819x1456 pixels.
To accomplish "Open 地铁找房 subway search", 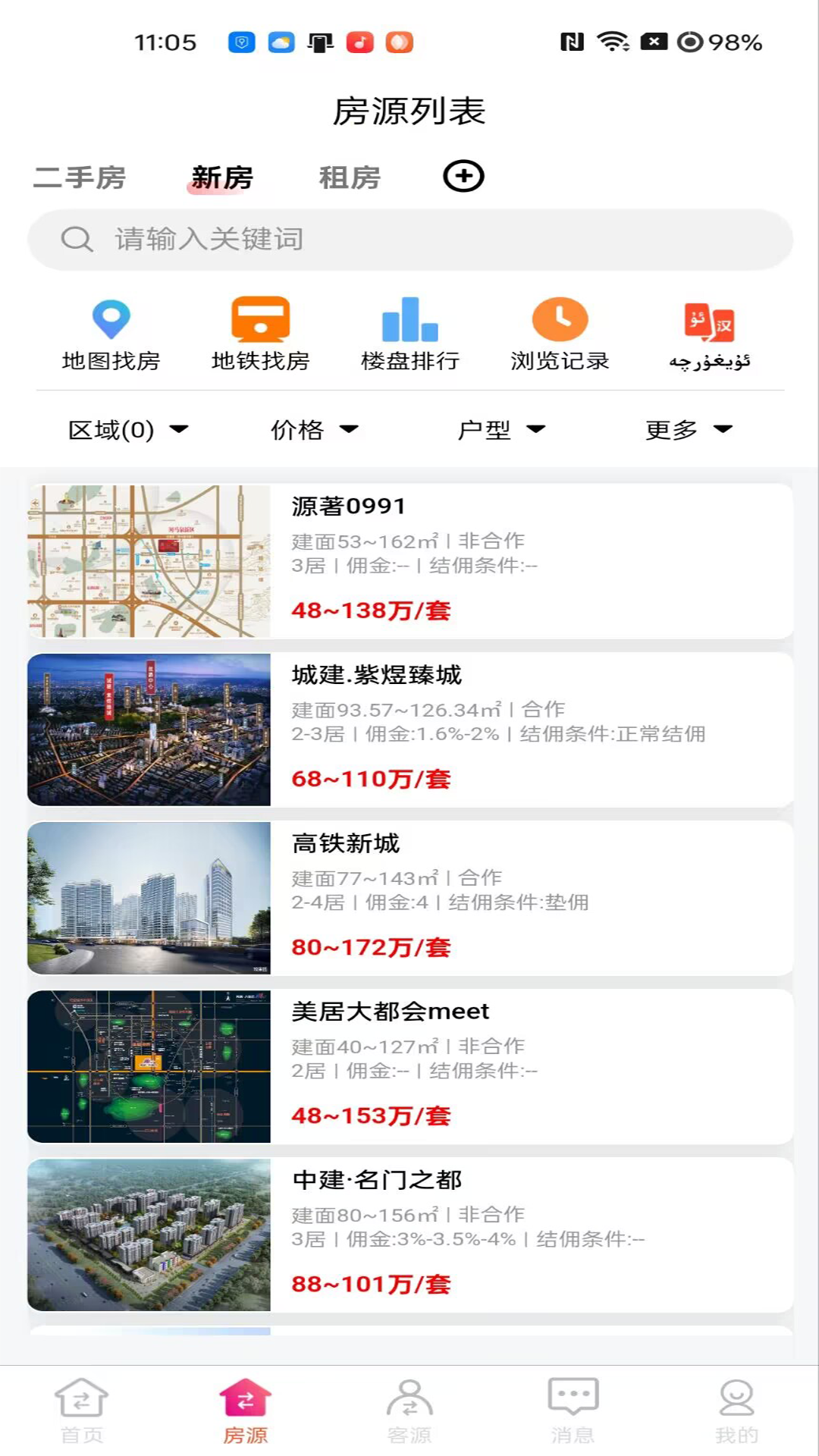I will point(260,334).
